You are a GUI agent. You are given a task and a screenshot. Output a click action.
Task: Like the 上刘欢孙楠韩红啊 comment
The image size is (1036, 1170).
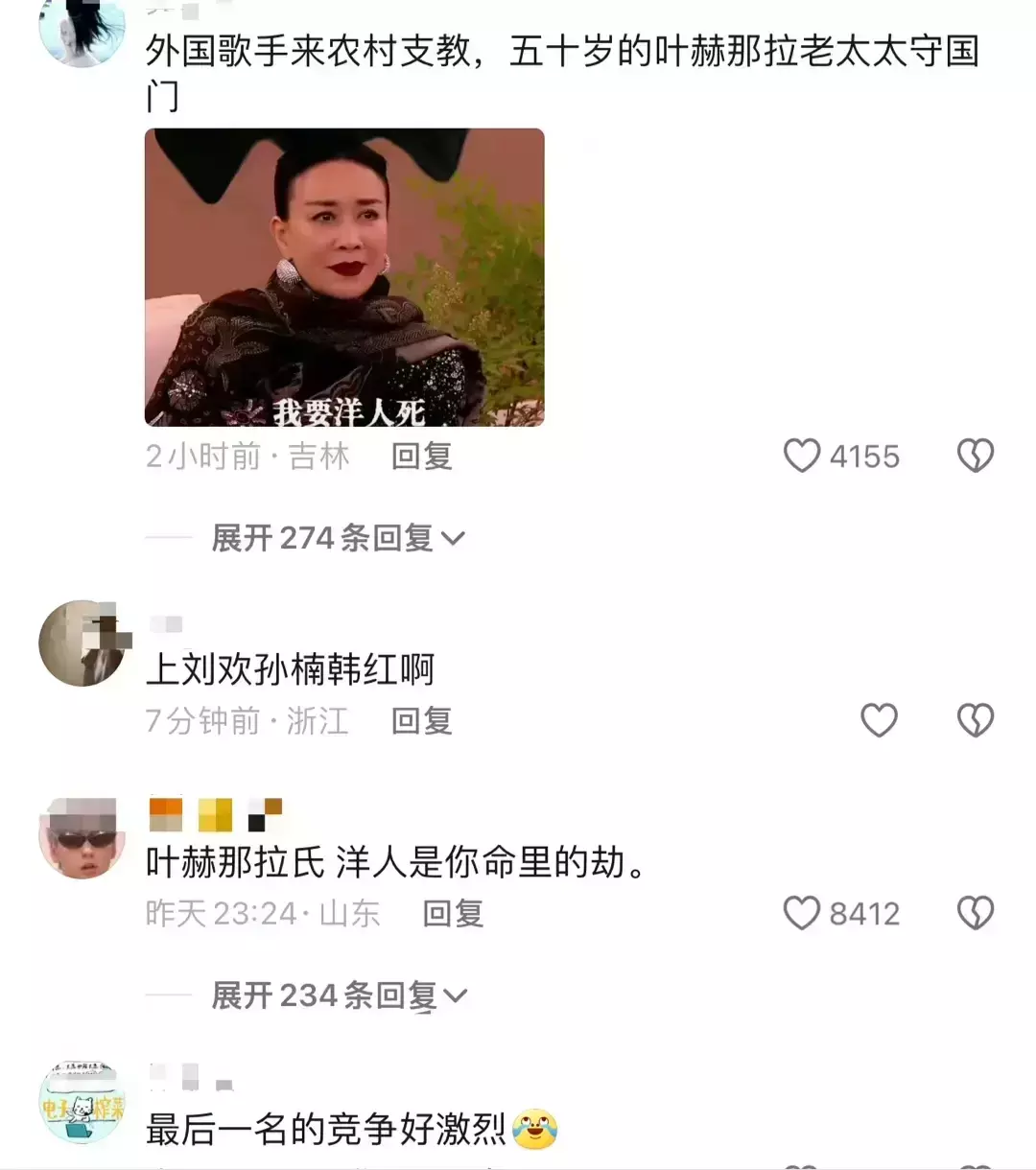pyautogui.click(x=879, y=720)
